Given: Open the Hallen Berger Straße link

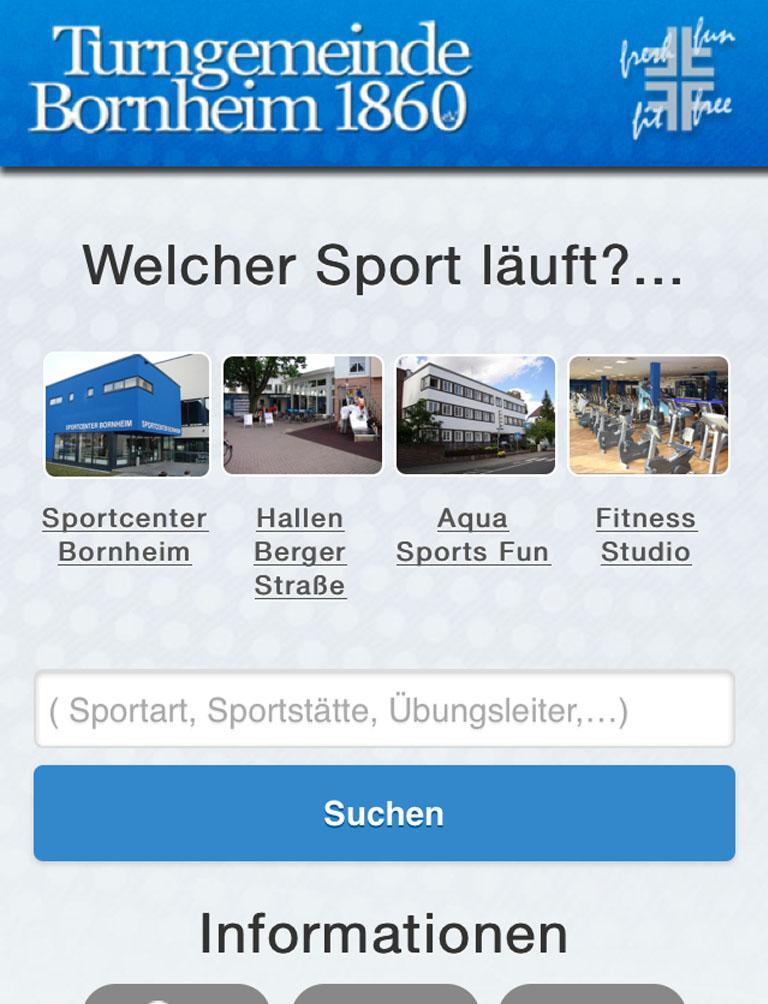Looking at the screenshot, I should [299, 551].
